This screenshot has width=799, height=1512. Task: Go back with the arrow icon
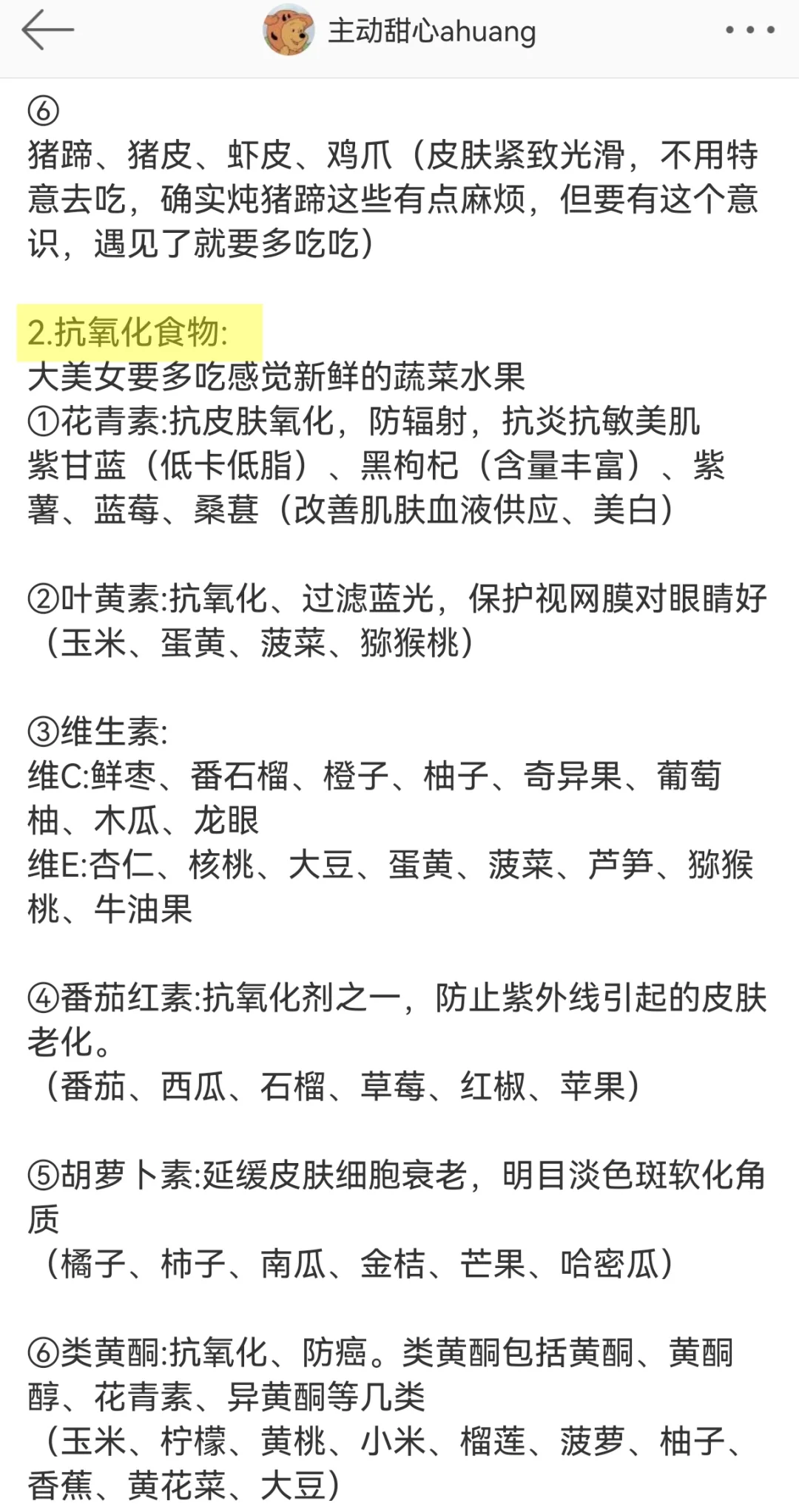click(48, 31)
